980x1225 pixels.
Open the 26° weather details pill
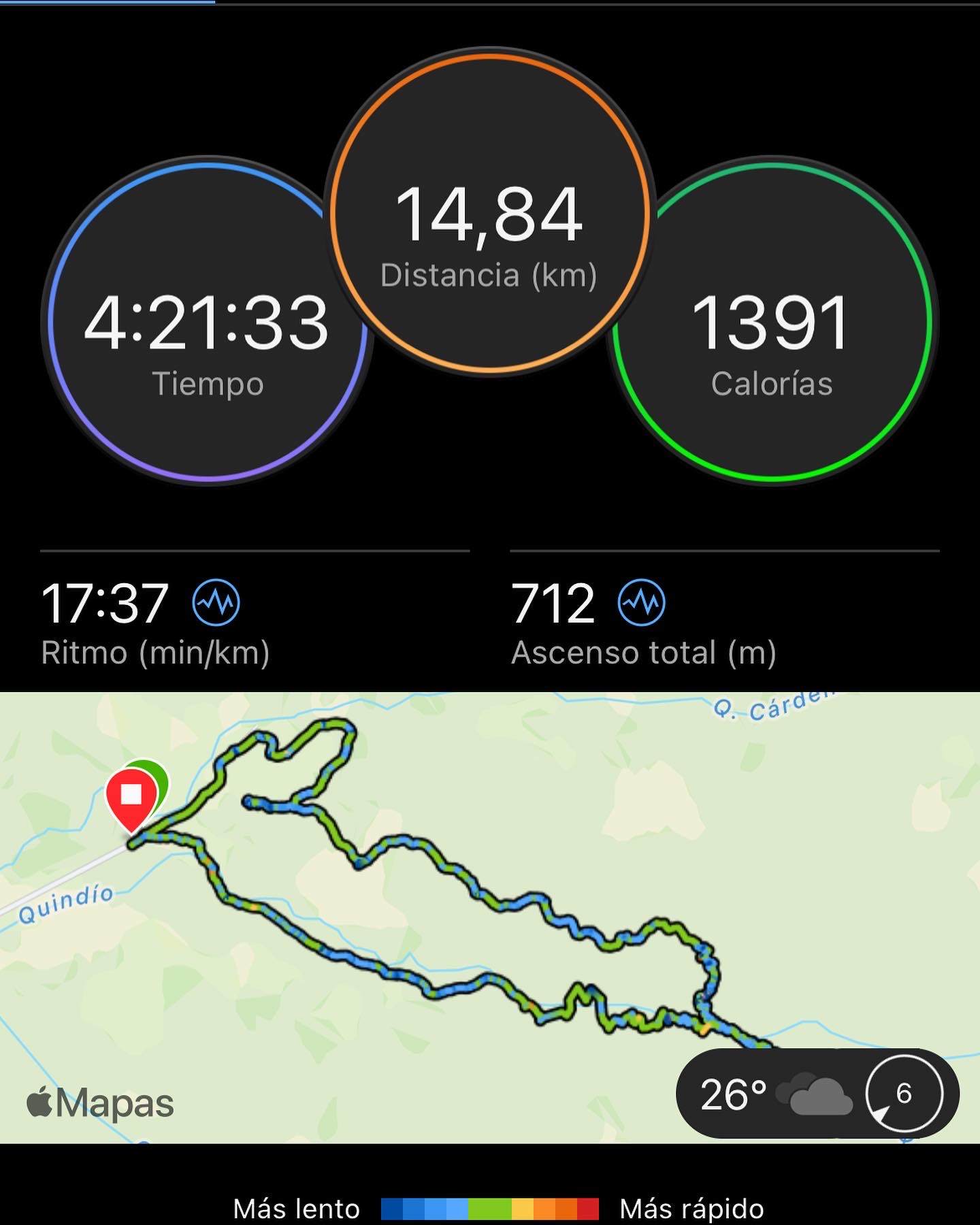pyautogui.click(x=817, y=1094)
